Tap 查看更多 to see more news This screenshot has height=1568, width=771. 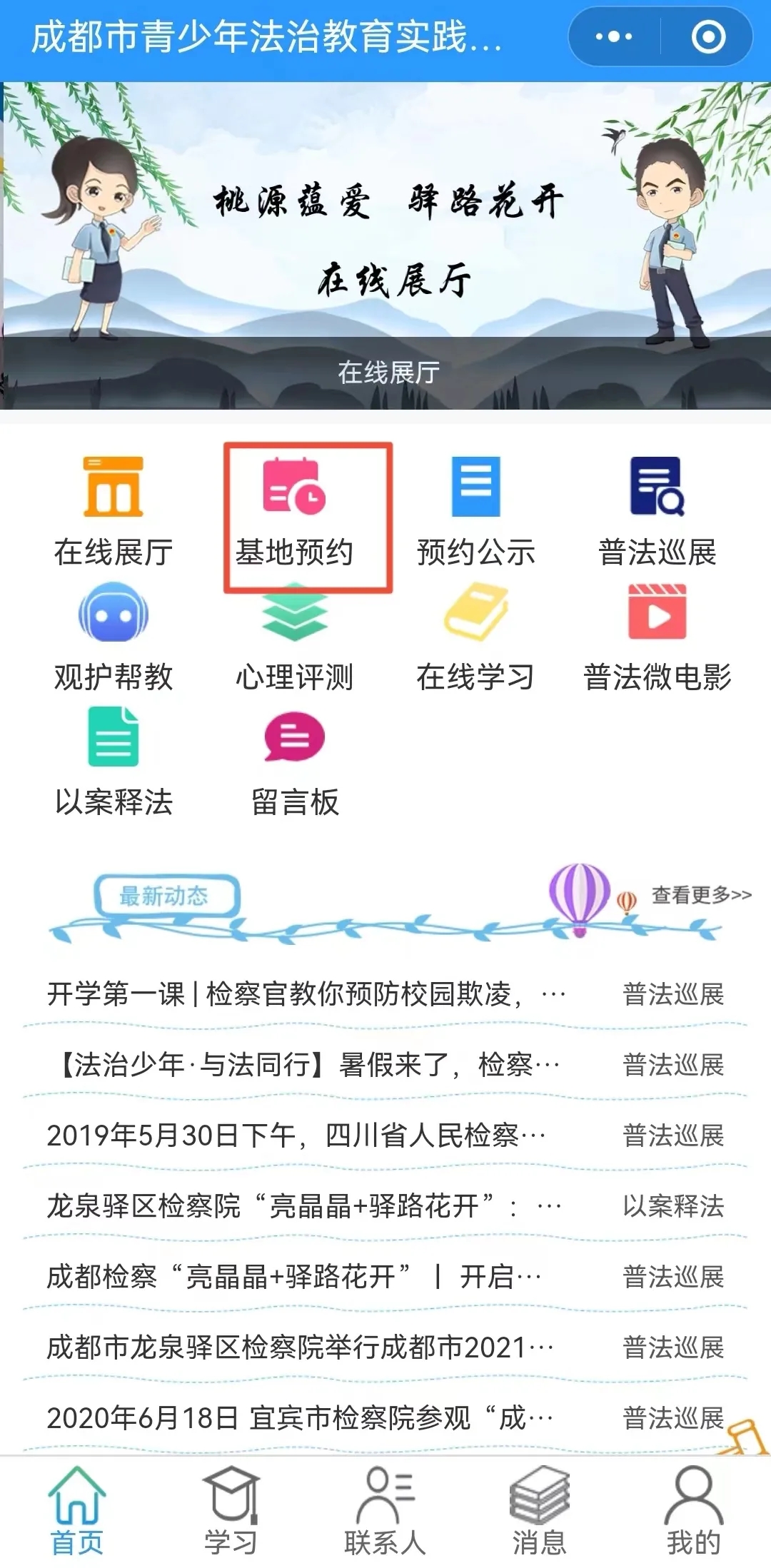(701, 894)
